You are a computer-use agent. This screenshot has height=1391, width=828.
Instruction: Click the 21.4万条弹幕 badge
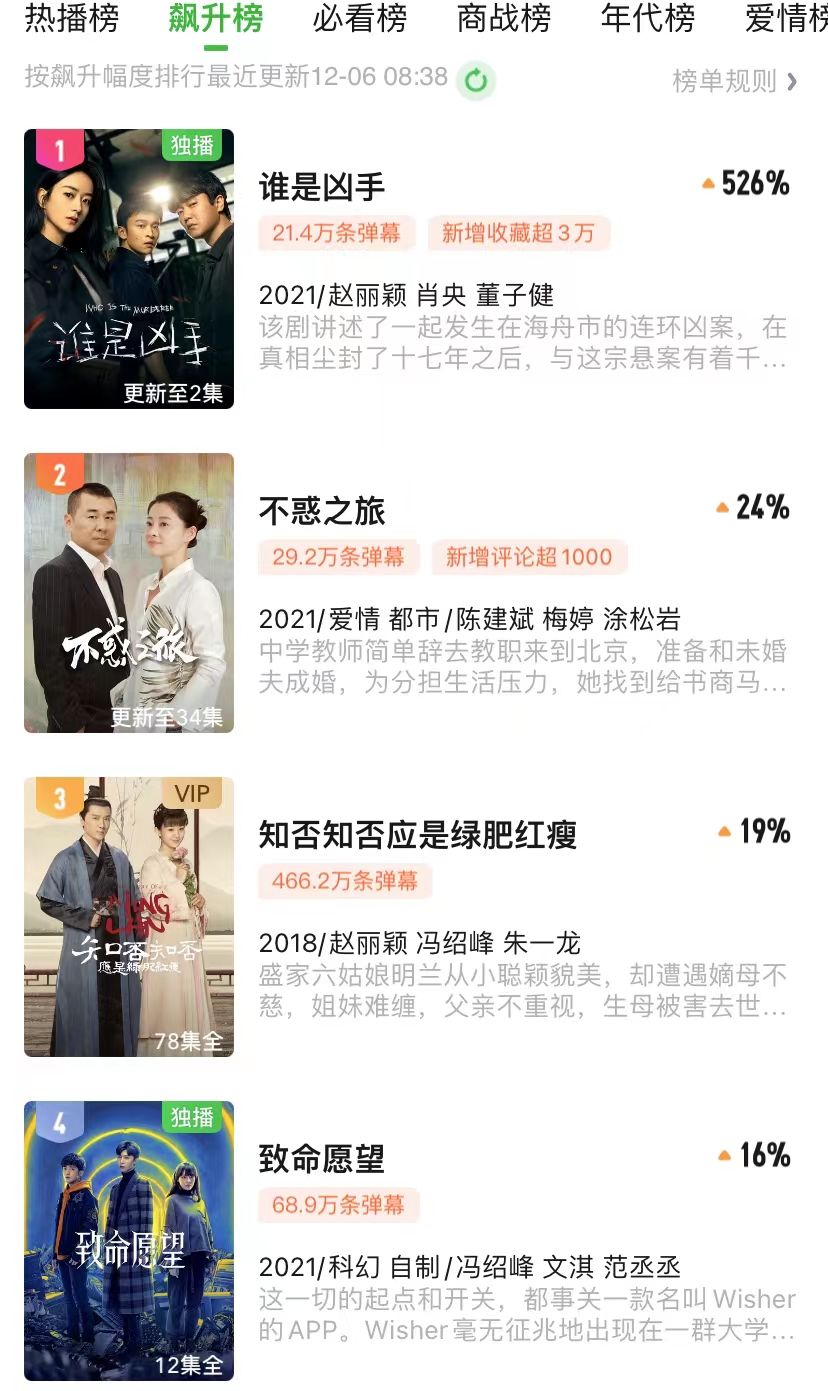(x=335, y=231)
